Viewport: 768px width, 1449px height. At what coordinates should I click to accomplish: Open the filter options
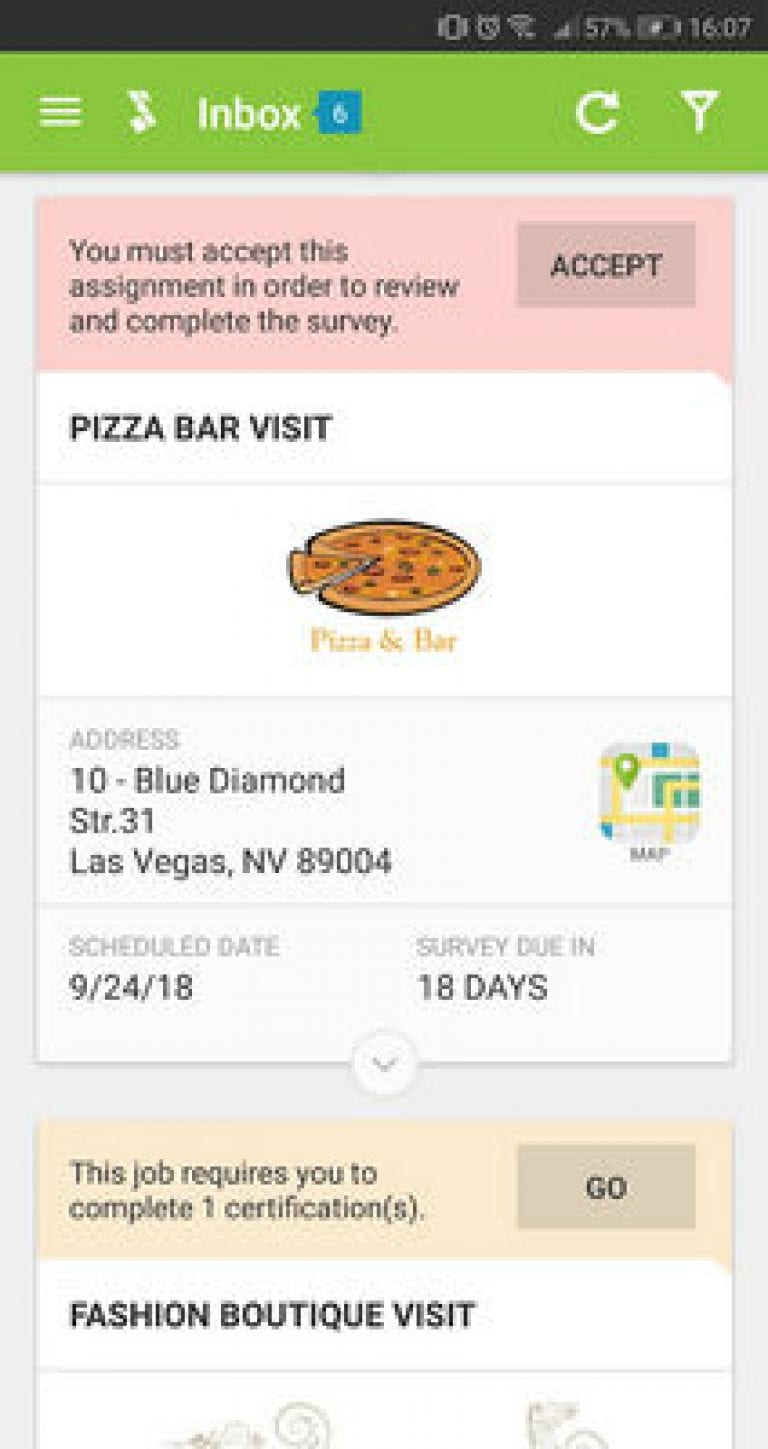pyautogui.click(x=700, y=112)
